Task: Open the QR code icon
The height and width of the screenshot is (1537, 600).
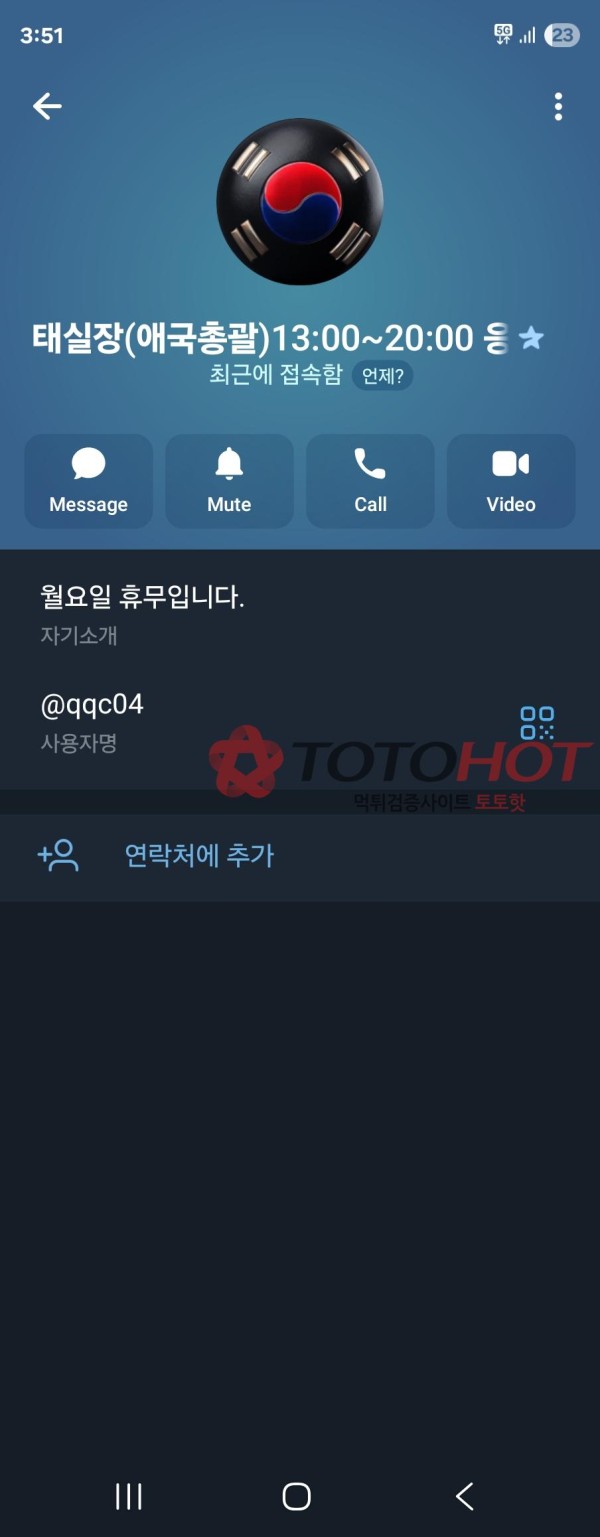Action: 537,722
